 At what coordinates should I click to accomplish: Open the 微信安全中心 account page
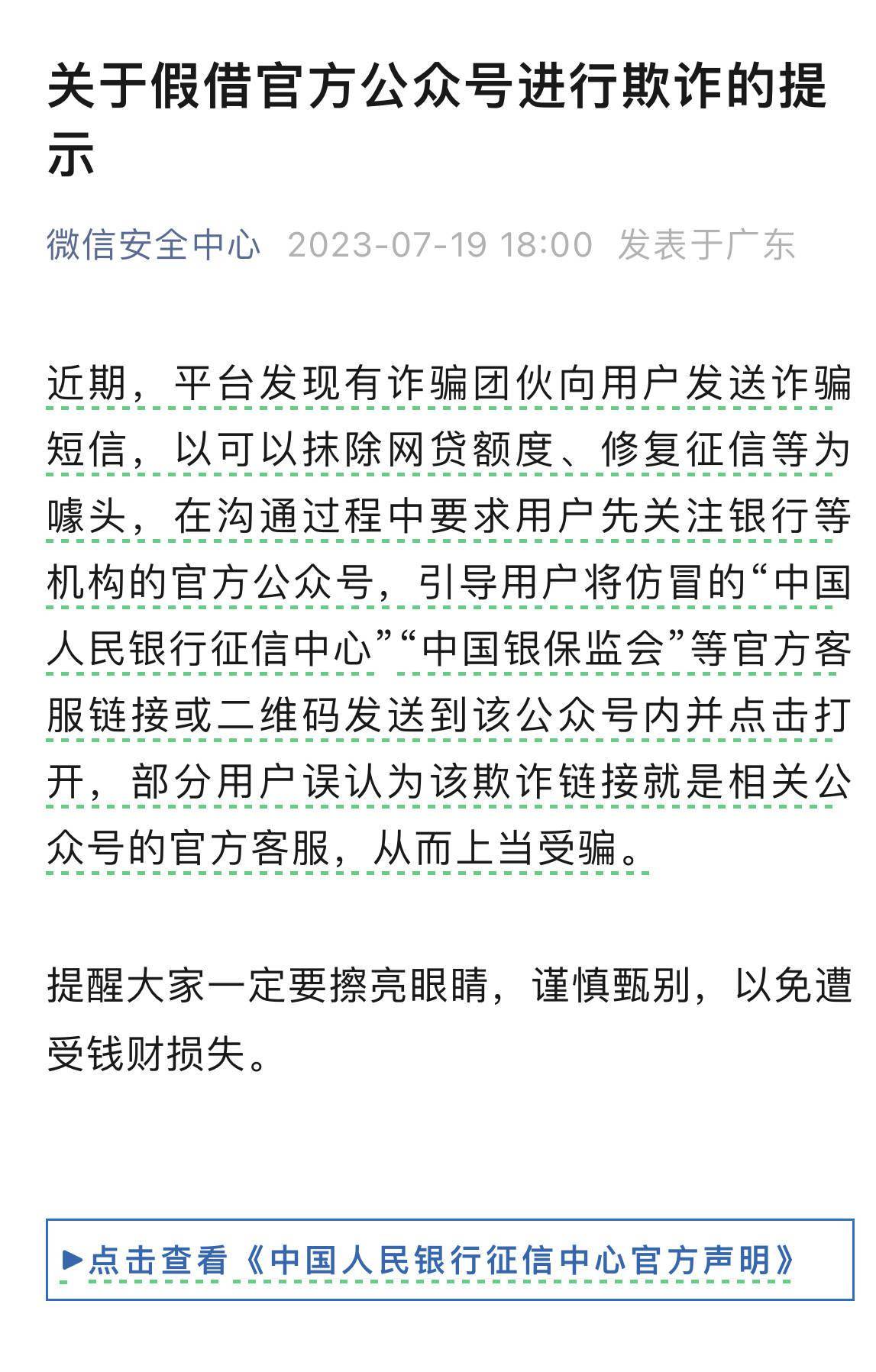[154, 245]
